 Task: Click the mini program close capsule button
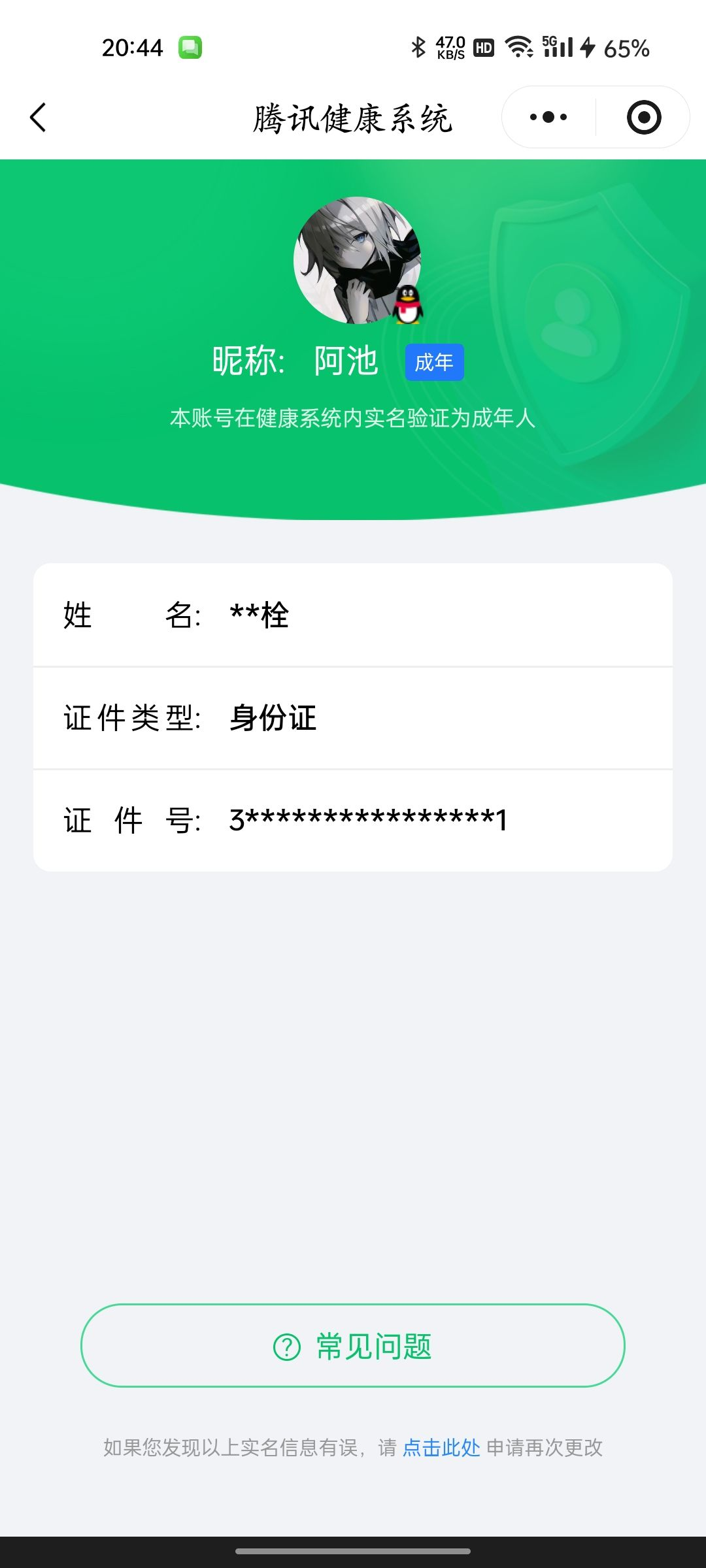click(642, 116)
